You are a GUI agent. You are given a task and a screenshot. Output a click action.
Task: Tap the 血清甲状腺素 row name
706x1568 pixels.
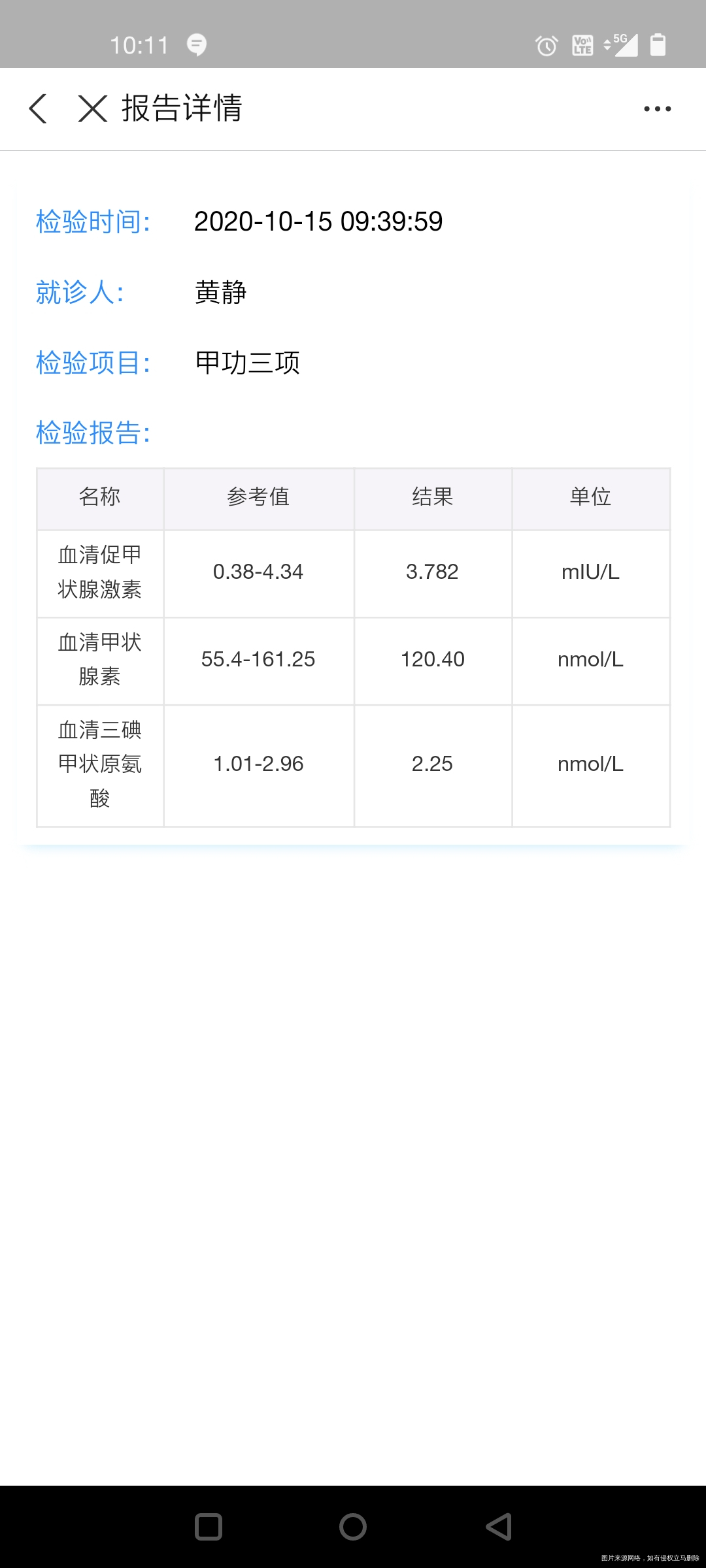[99, 660]
